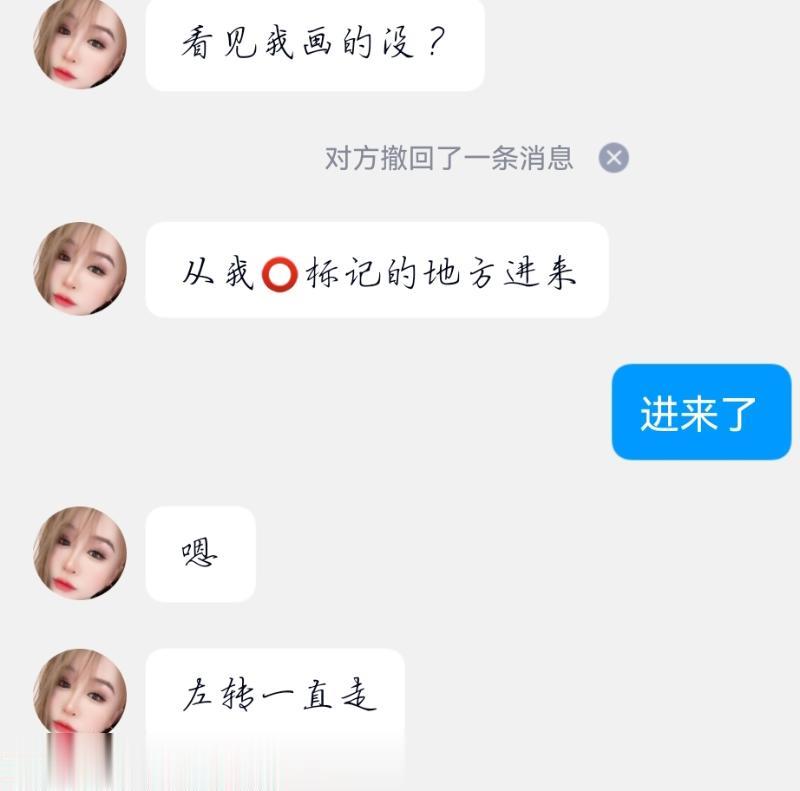Open sender's avatar beside 看见我画的没？
The height and width of the screenshot is (791, 800).
coord(80,43)
